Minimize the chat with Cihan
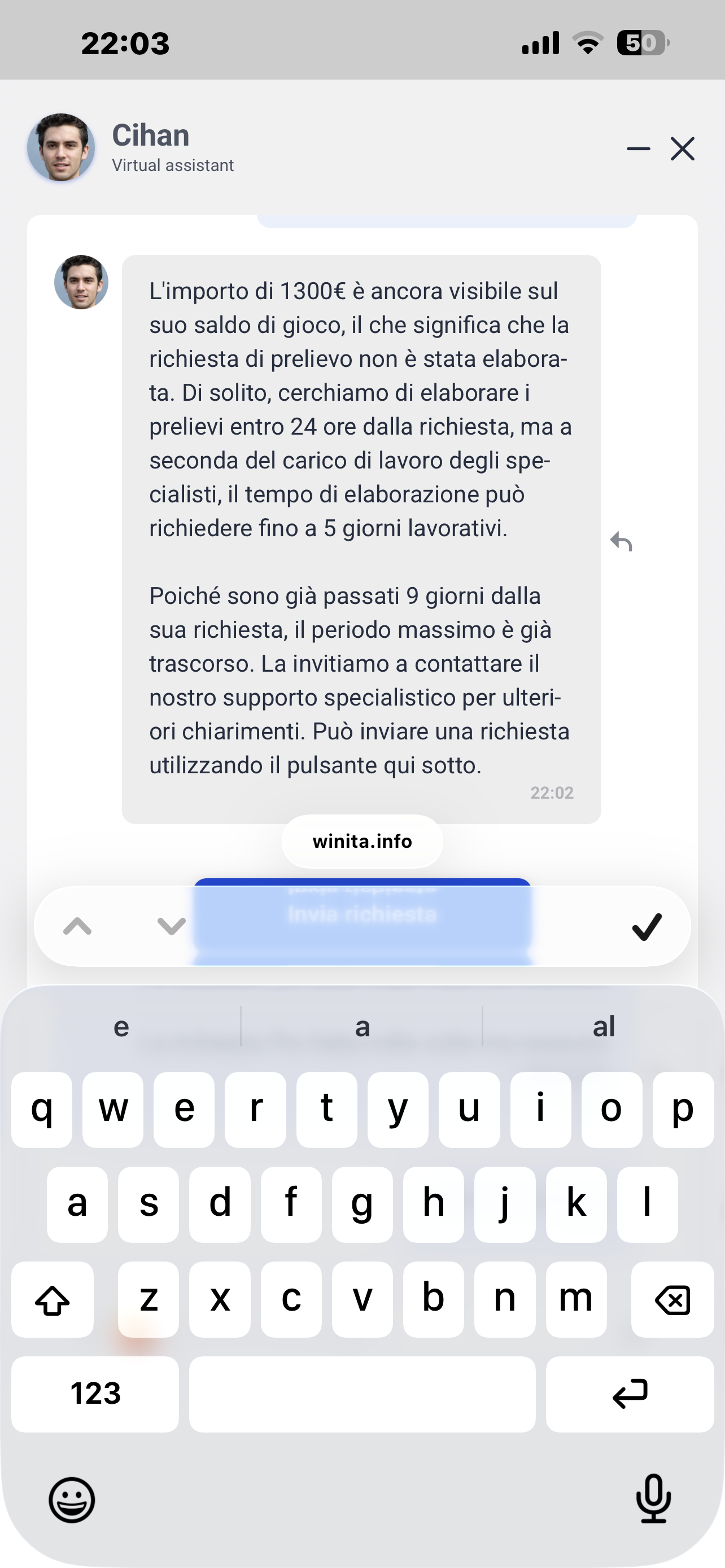The height and width of the screenshot is (1568, 725). tap(638, 148)
